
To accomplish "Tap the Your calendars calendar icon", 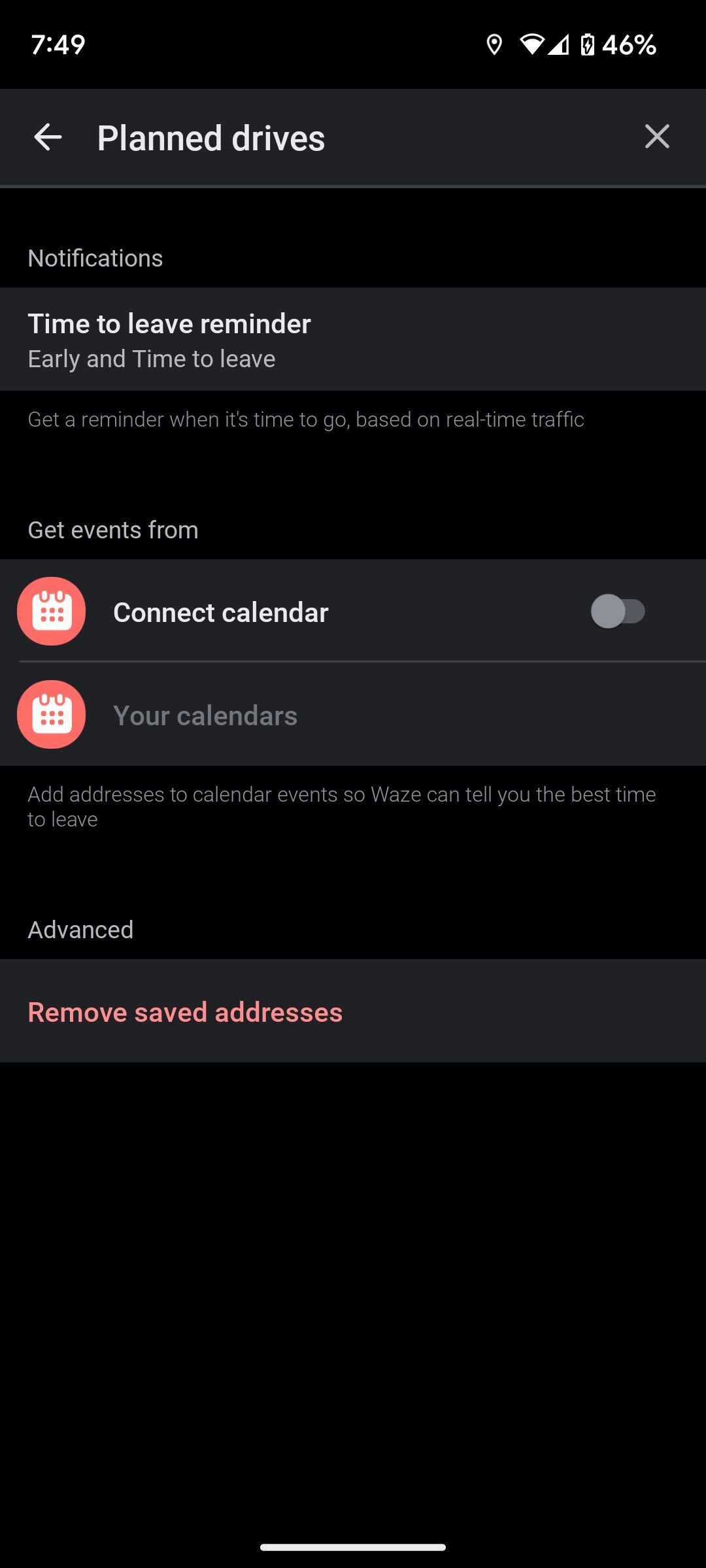I will [x=52, y=714].
